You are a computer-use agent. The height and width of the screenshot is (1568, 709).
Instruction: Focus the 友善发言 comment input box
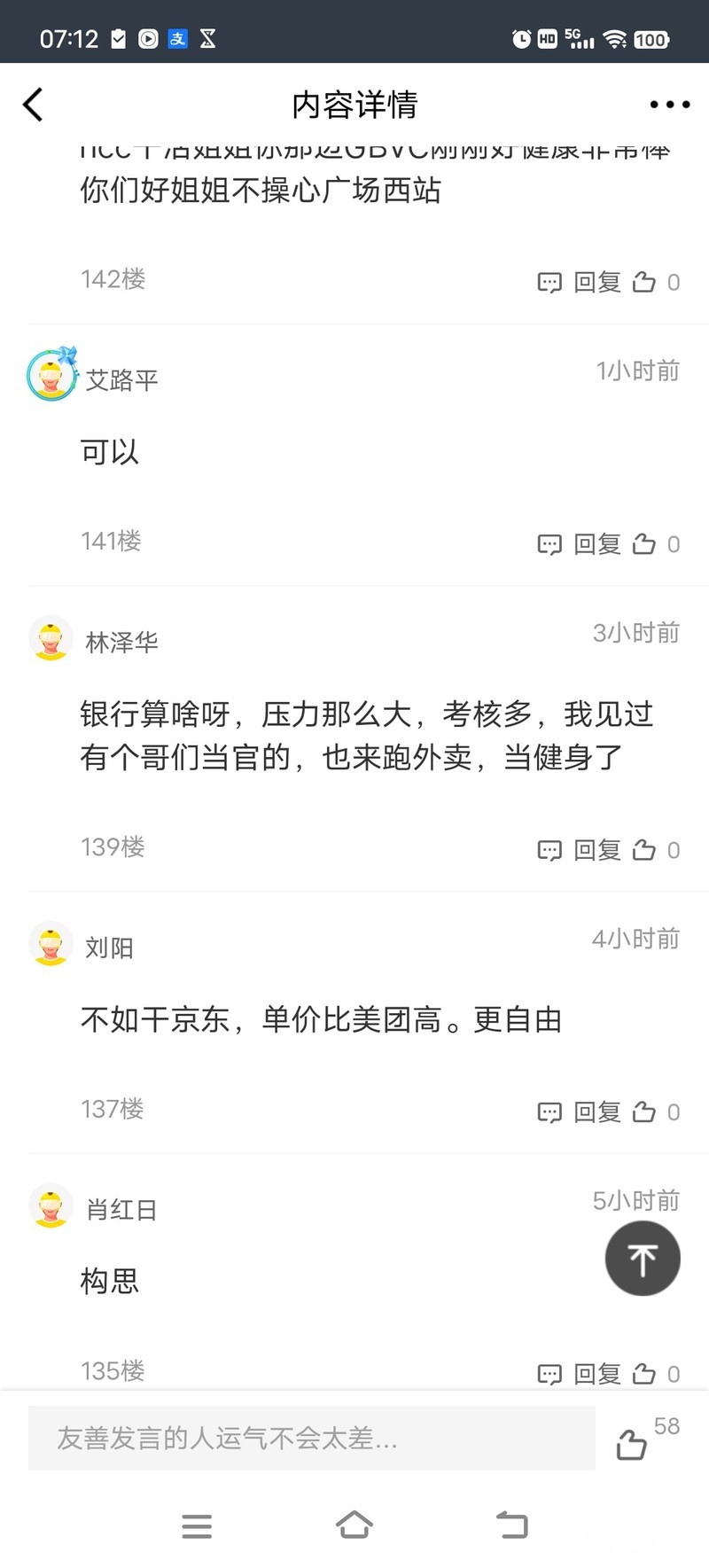click(x=311, y=1438)
